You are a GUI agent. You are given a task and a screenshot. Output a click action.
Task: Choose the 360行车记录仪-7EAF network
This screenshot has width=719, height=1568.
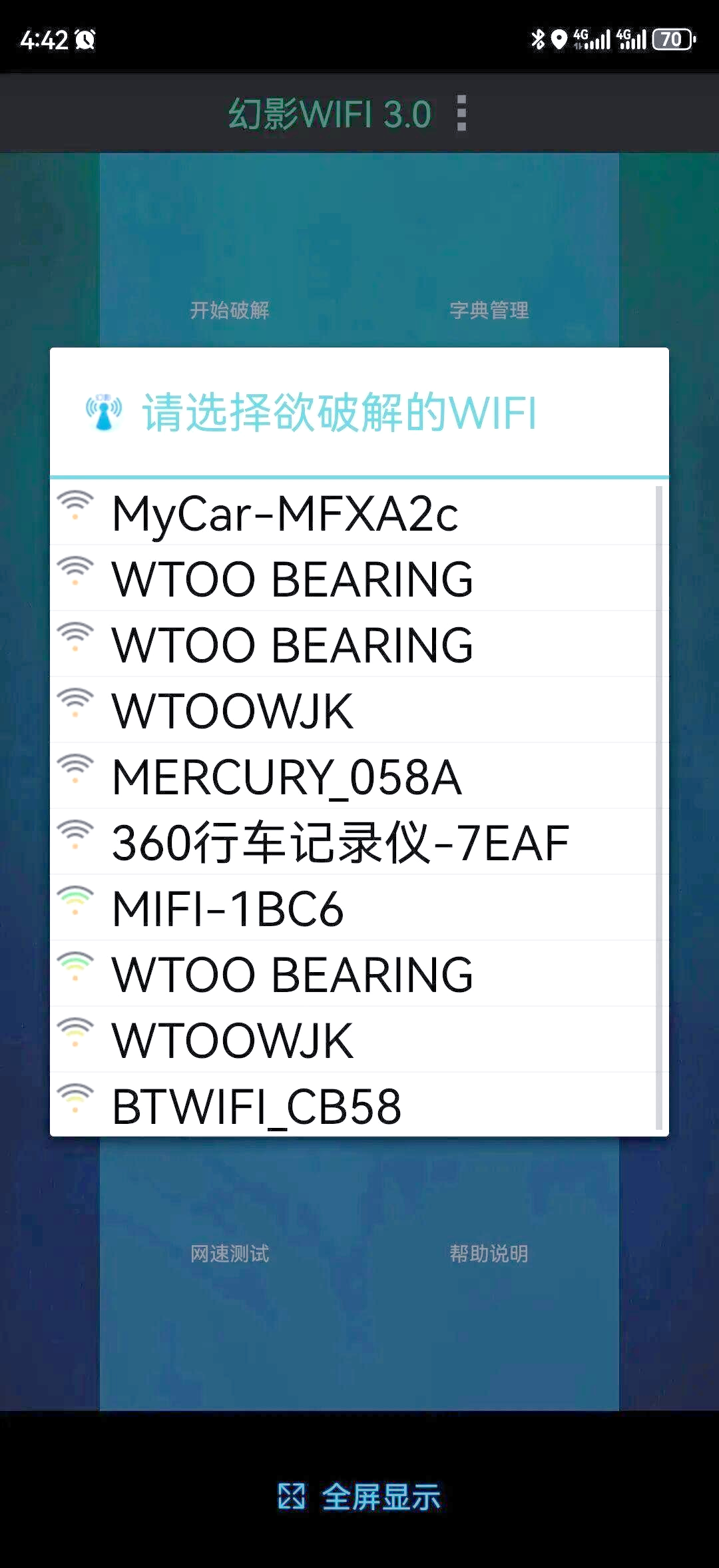tap(340, 840)
